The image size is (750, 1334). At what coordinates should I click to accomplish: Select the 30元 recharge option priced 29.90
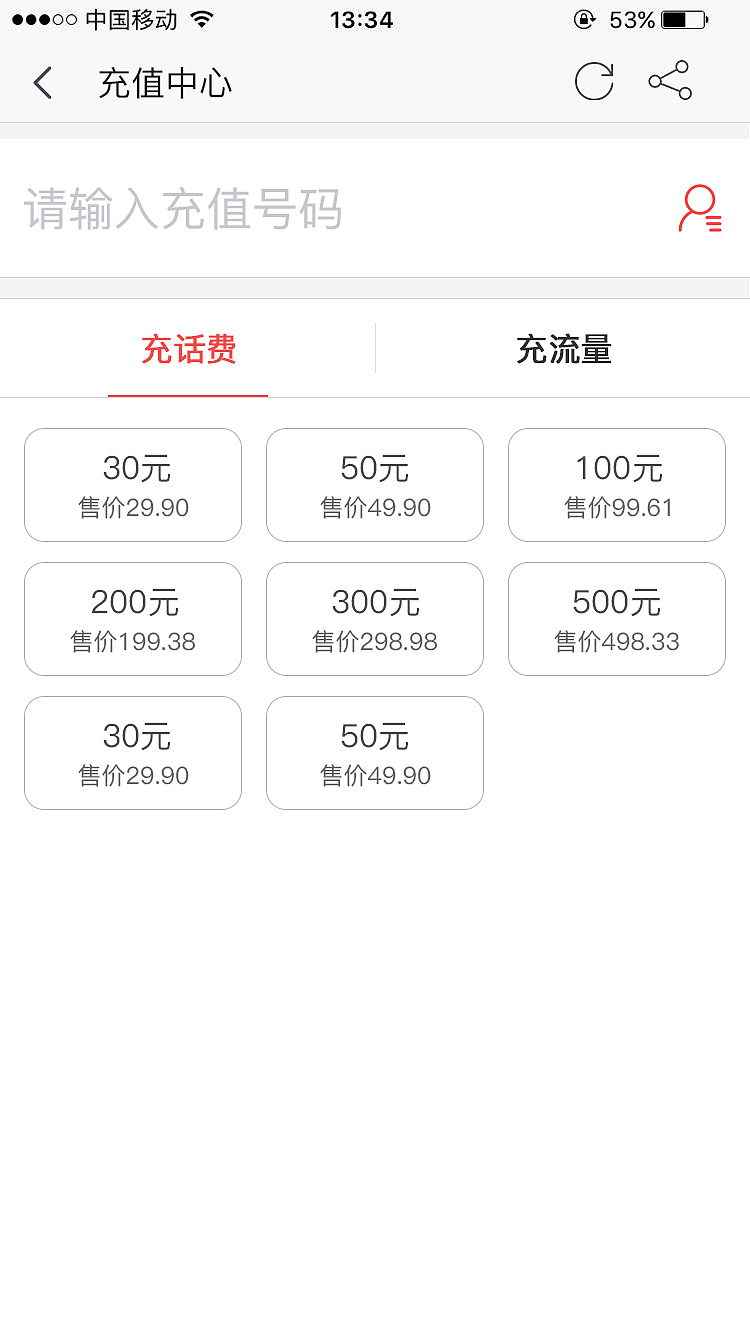click(132, 484)
